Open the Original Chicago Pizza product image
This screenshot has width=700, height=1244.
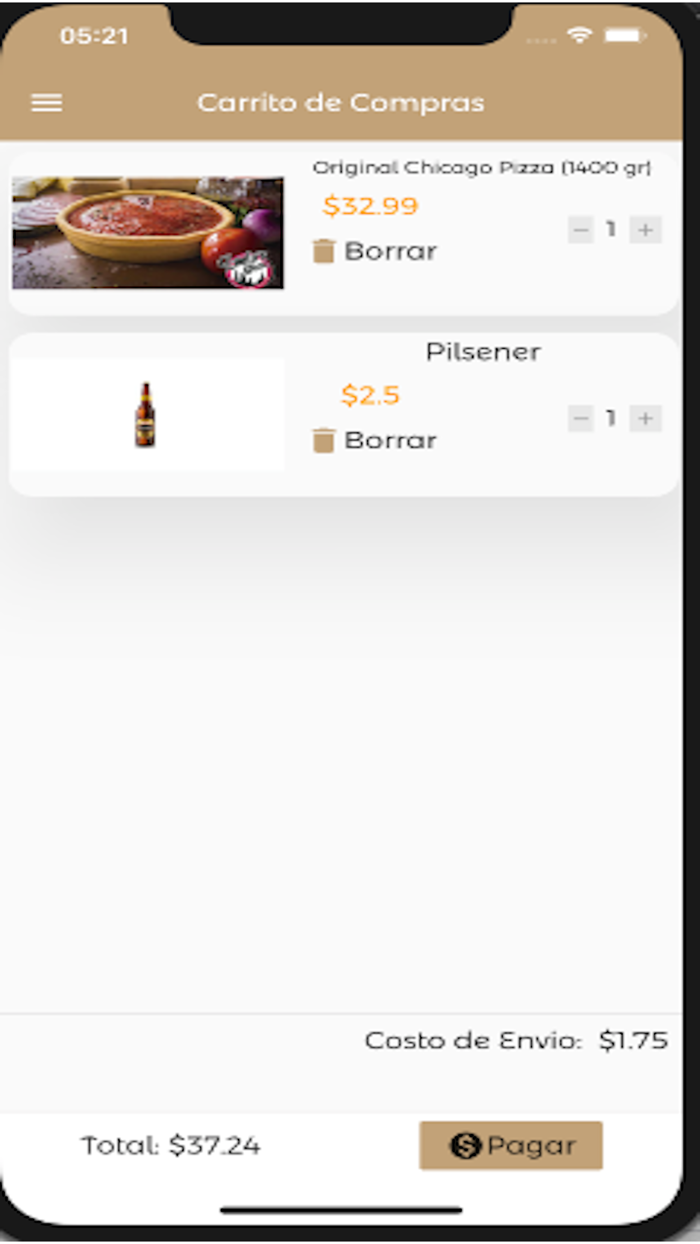pos(148,233)
